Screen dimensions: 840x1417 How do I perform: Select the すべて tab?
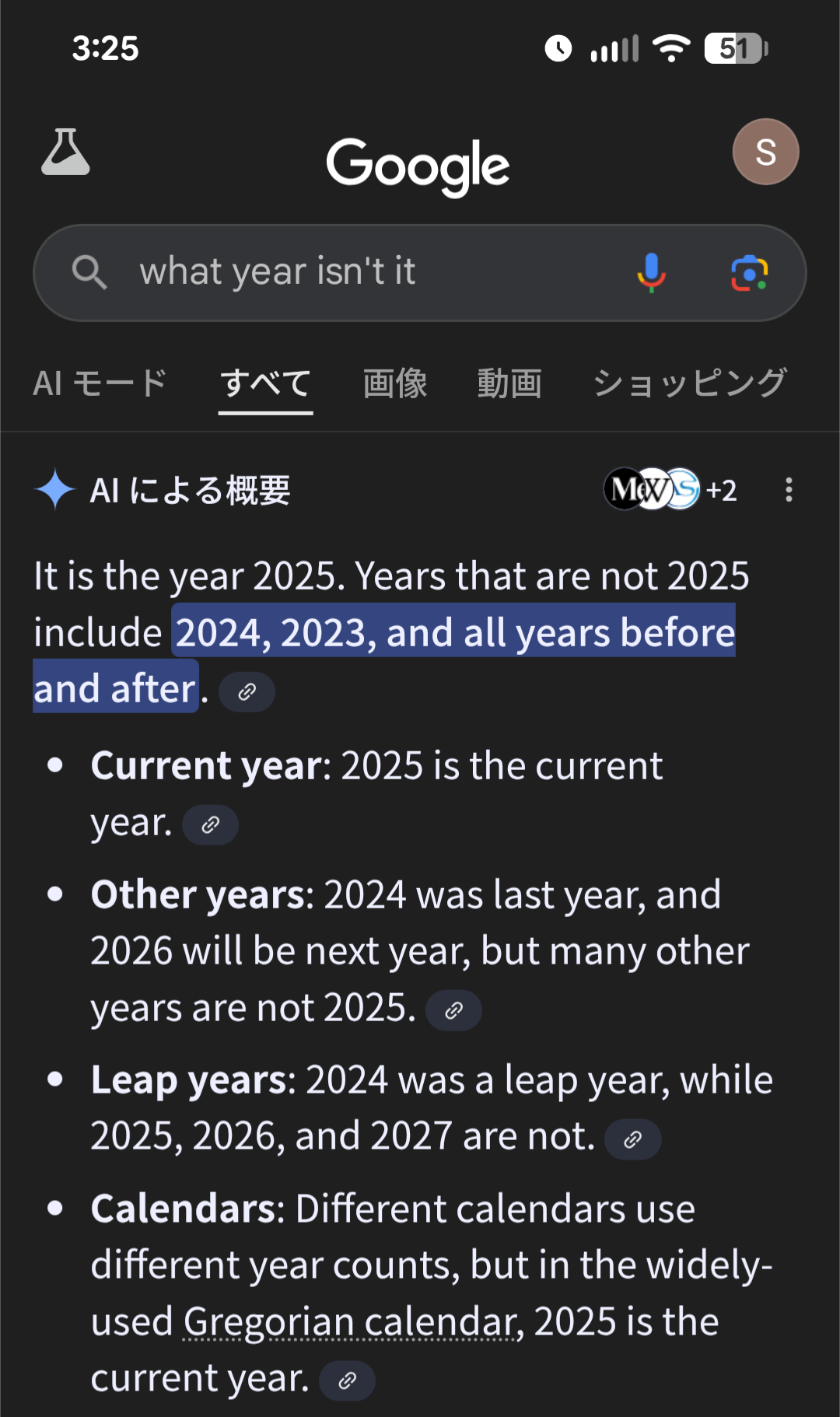[265, 383]
